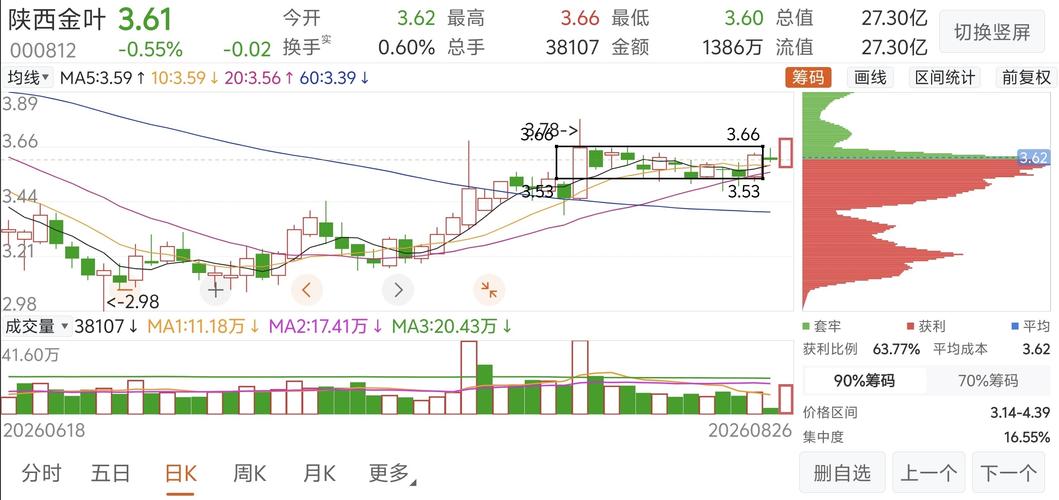Select the 画线 drawing tool
Screen dimensions: 1059x500
pos(870,78)
